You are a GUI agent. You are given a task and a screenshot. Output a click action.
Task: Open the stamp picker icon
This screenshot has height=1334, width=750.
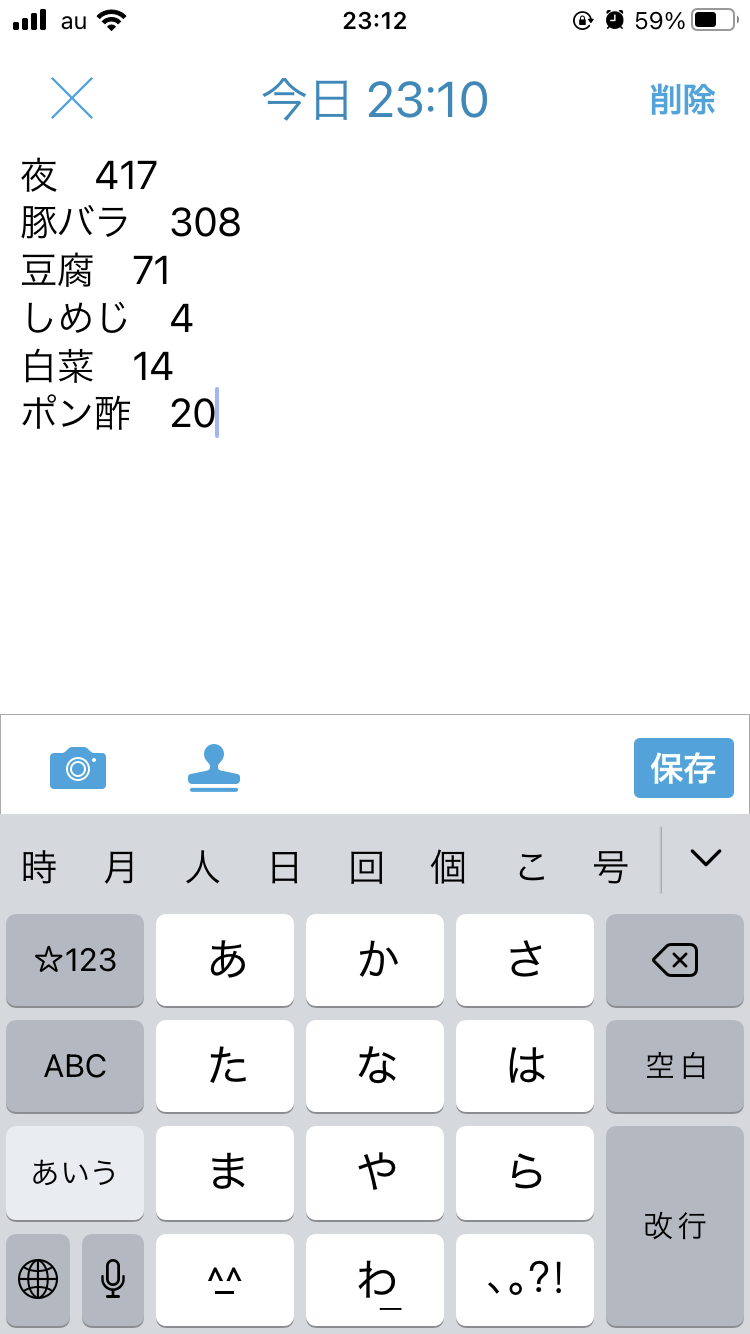214,767
